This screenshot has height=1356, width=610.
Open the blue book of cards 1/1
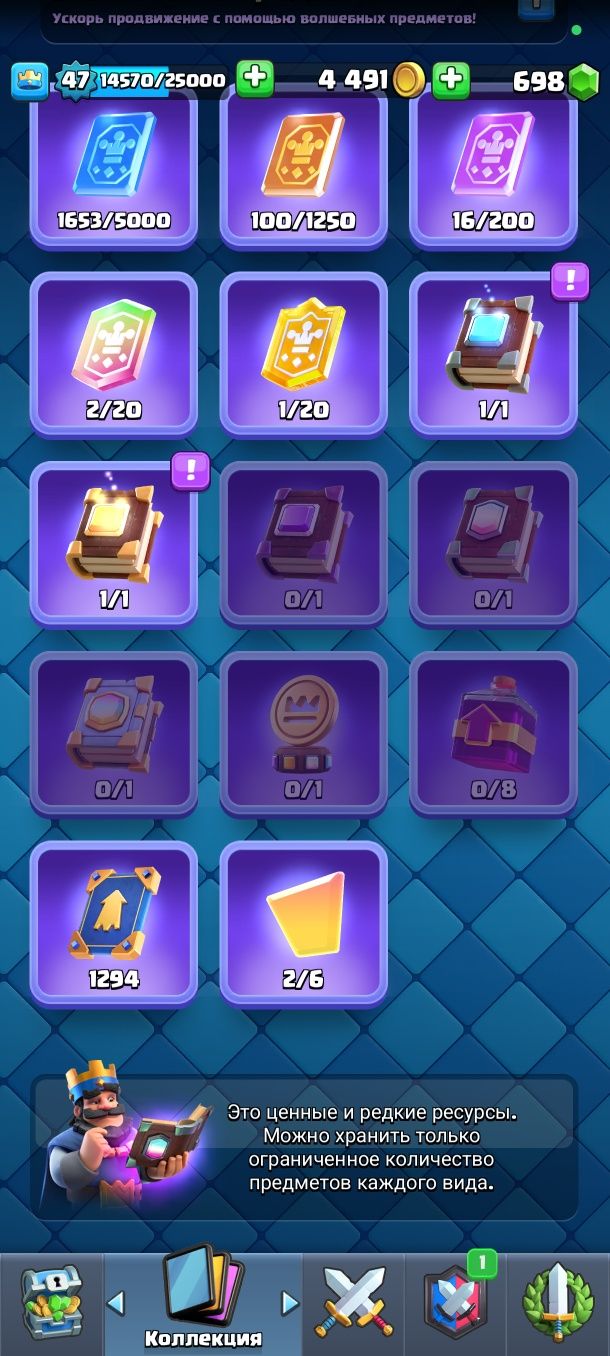click(493, 355)
